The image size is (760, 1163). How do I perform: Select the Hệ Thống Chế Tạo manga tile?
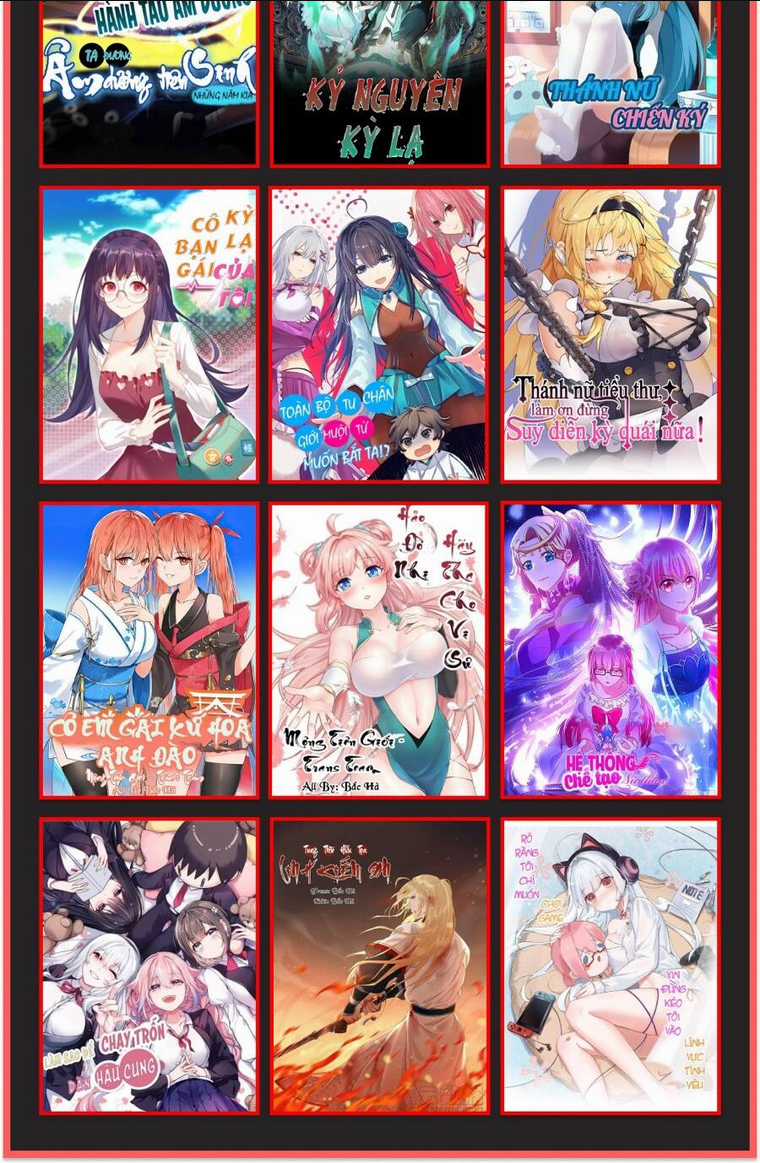610,650
